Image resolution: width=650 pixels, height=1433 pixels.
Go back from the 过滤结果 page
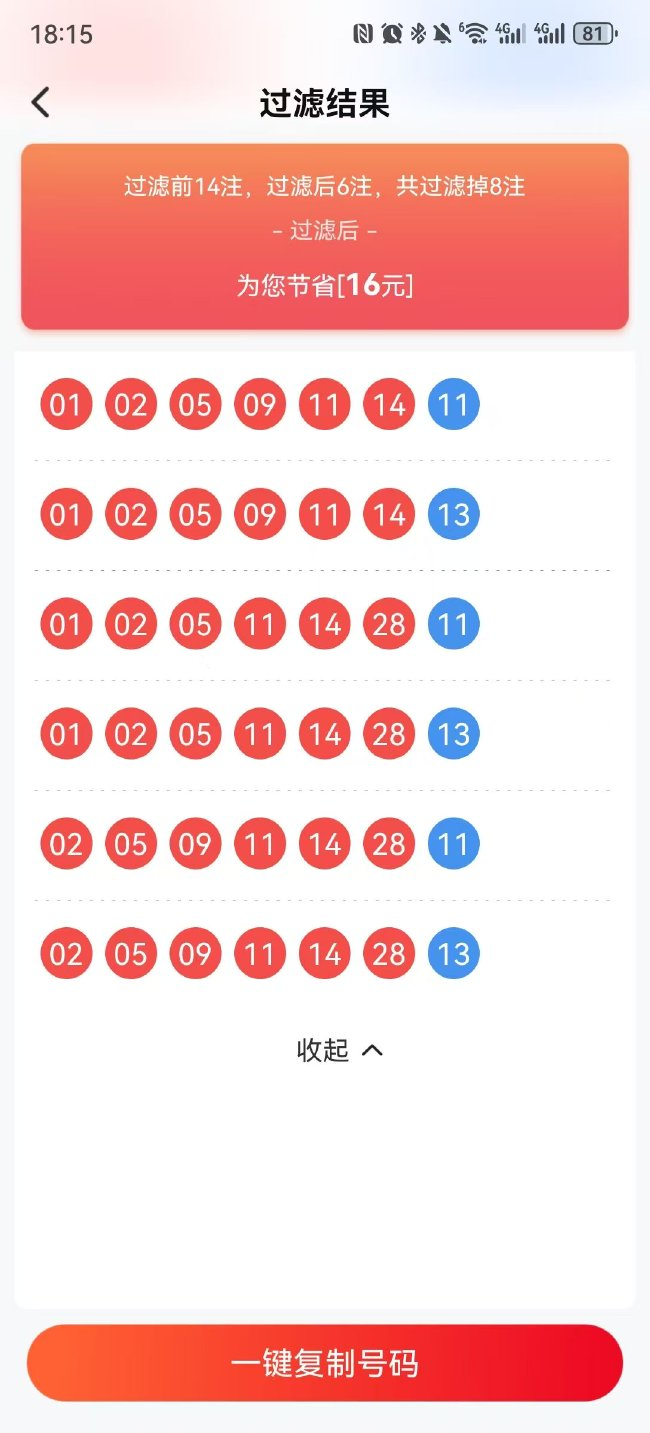point(40,102)
